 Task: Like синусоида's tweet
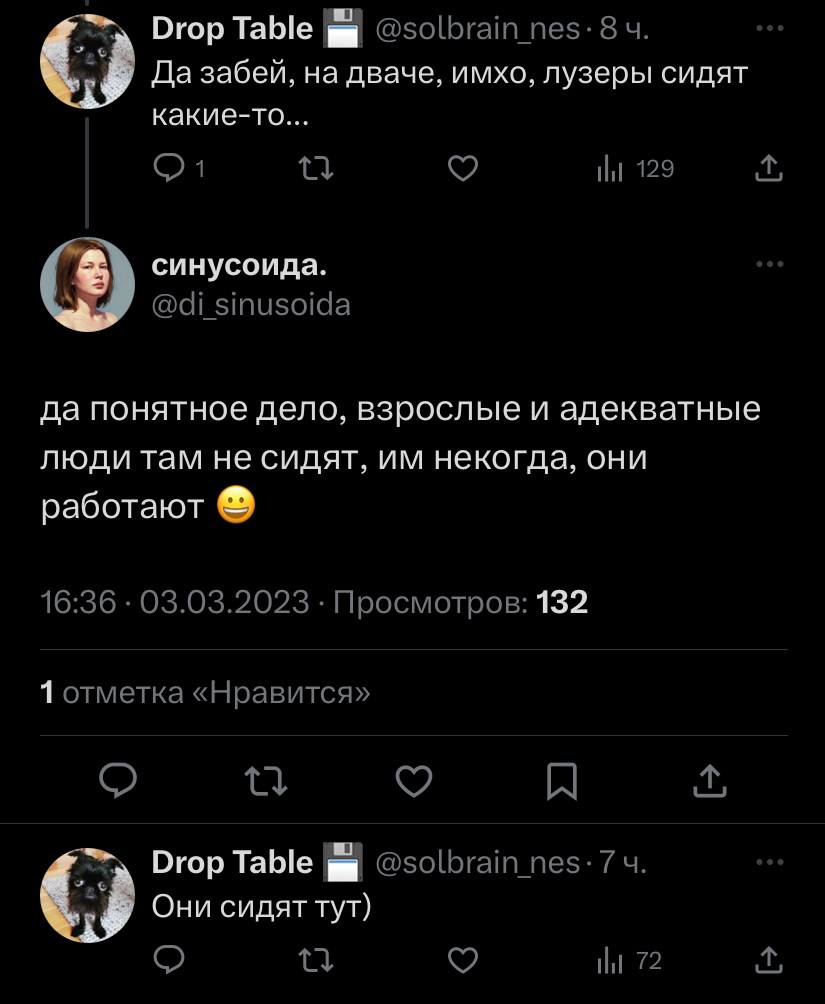pyautogui.click(x=414, y=781)
